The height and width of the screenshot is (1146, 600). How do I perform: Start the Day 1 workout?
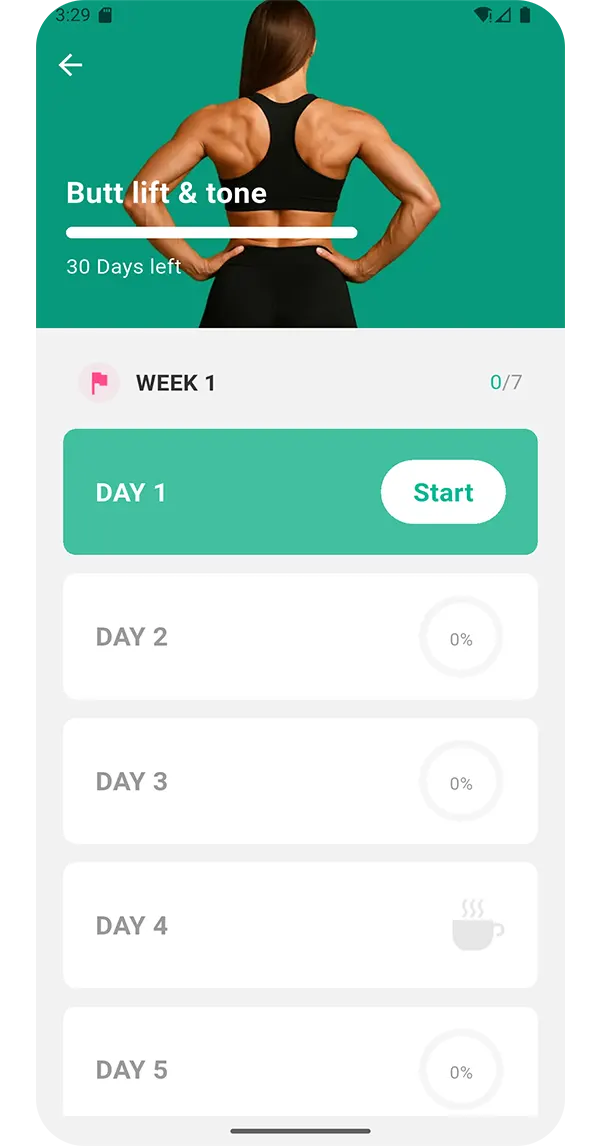(x=443, y=492)
